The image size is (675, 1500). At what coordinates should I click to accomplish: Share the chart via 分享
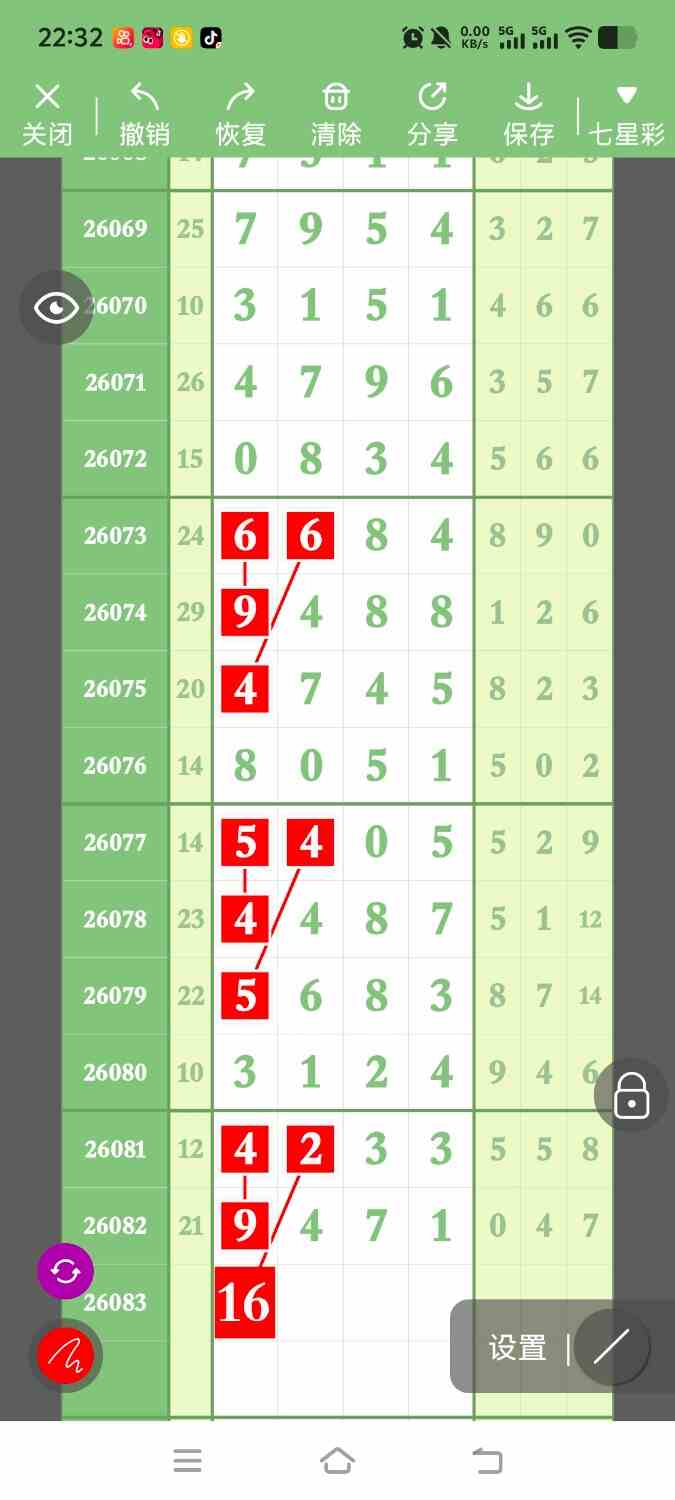coord(432,116)
